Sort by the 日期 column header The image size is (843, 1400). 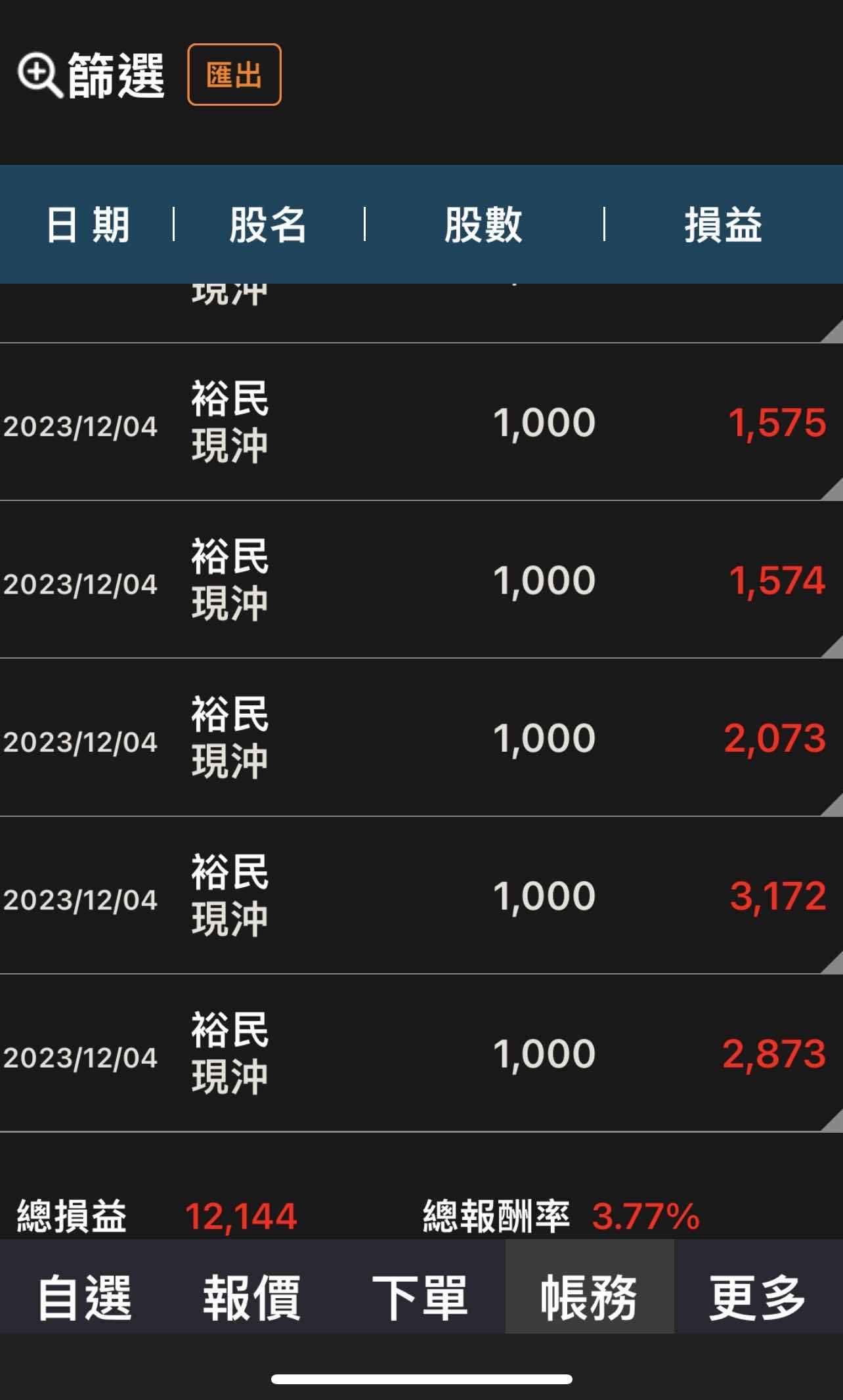[87, 225]
